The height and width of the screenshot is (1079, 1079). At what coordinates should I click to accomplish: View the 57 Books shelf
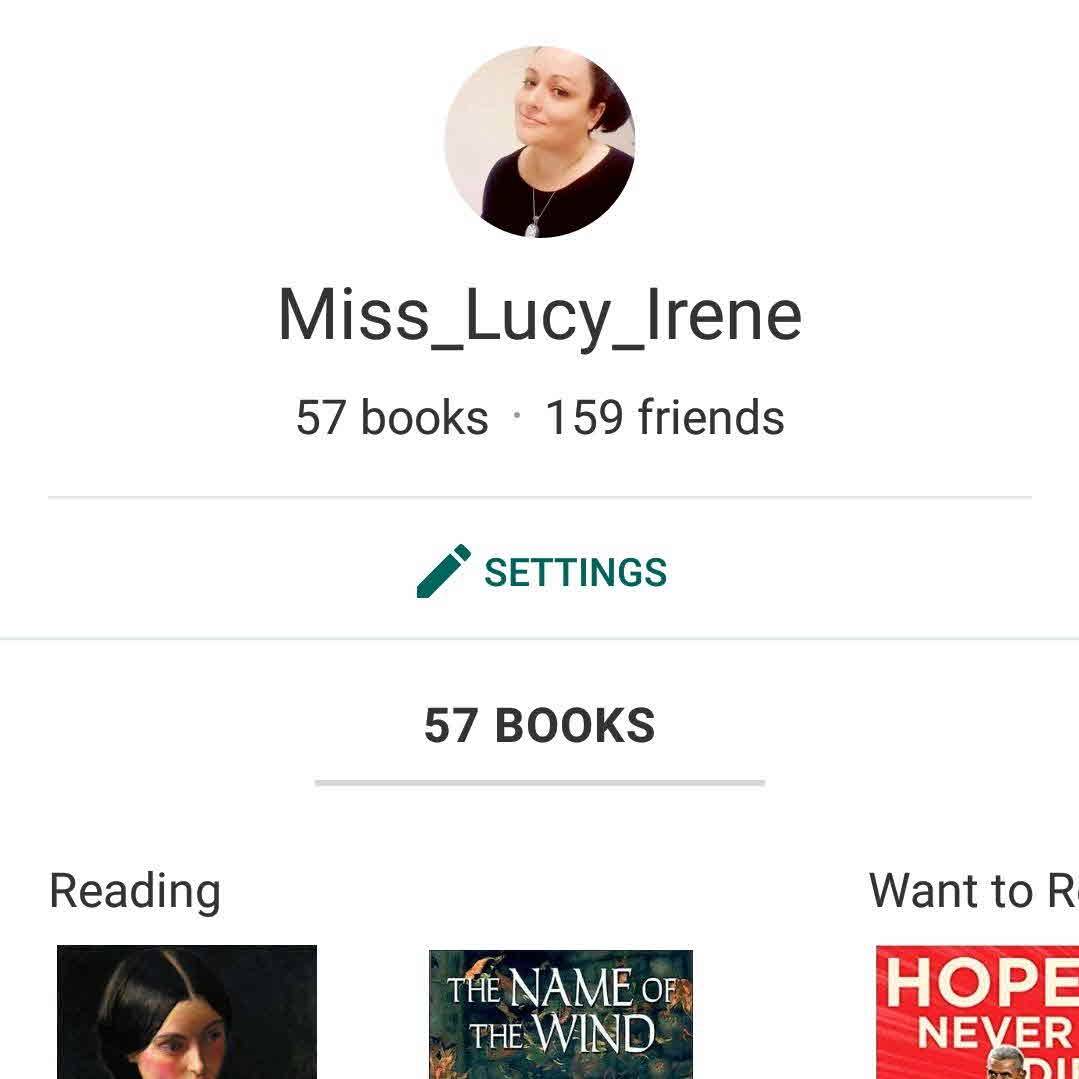click(x=539, y=726)
